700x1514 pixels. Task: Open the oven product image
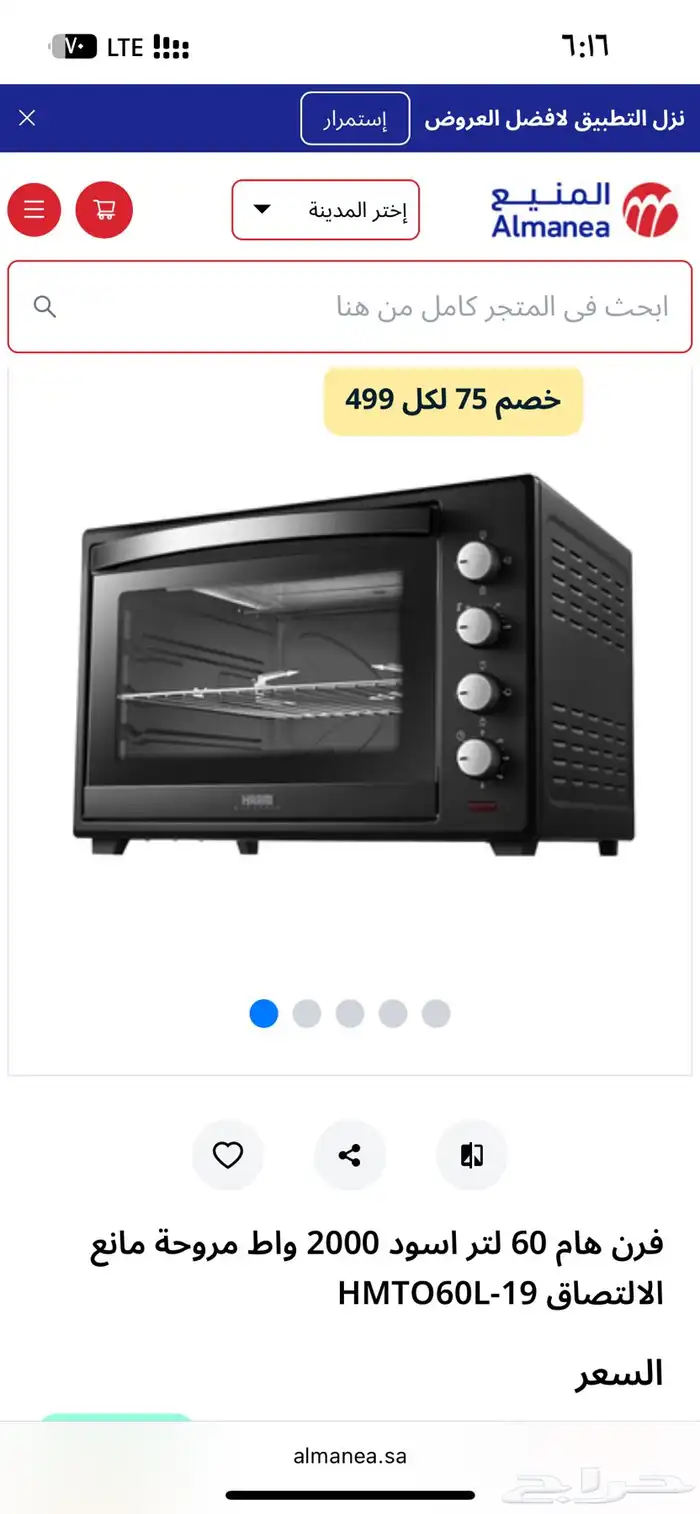pyautogui.click(x=350, y=665)
